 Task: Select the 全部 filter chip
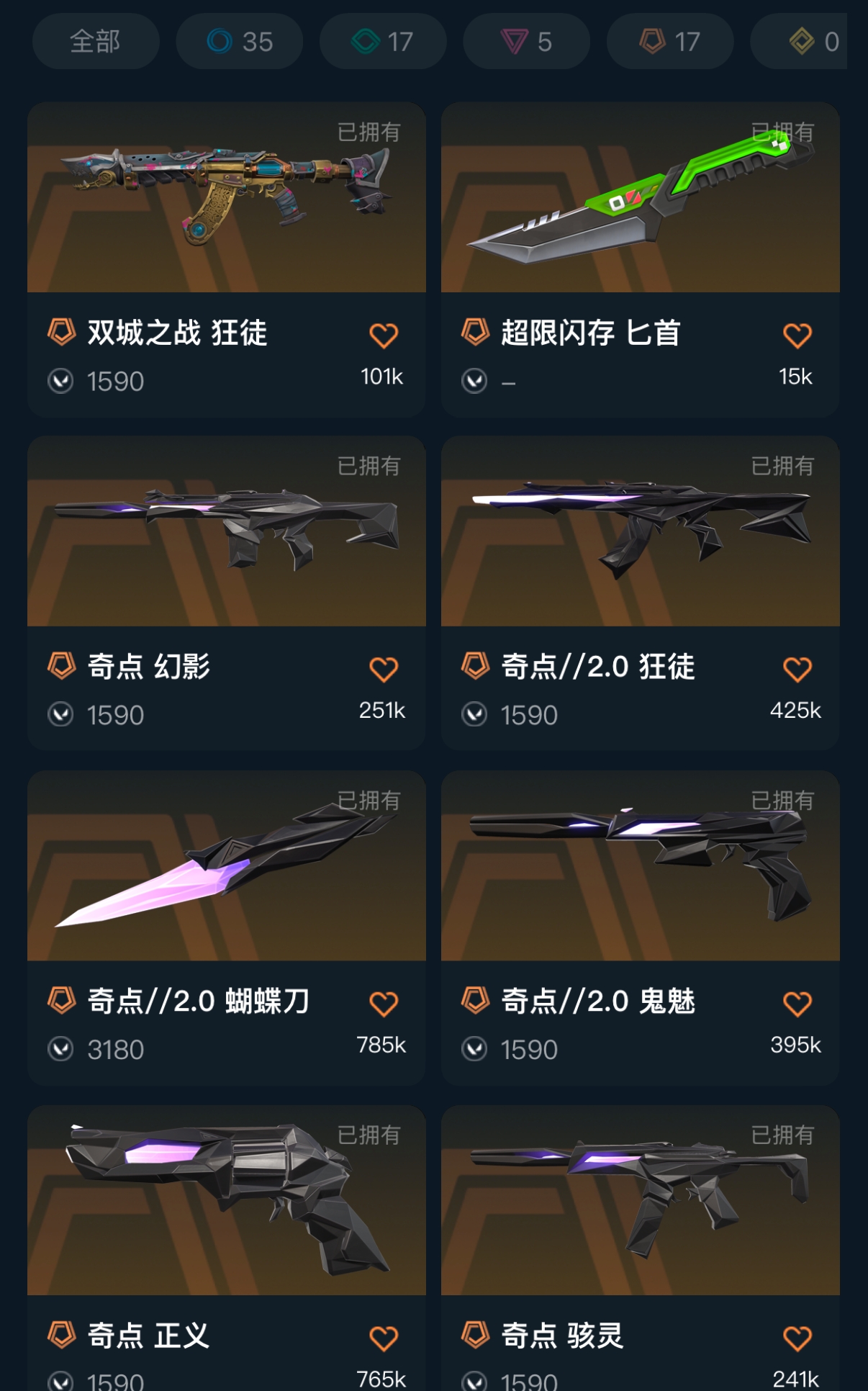(x=95, y=42)
